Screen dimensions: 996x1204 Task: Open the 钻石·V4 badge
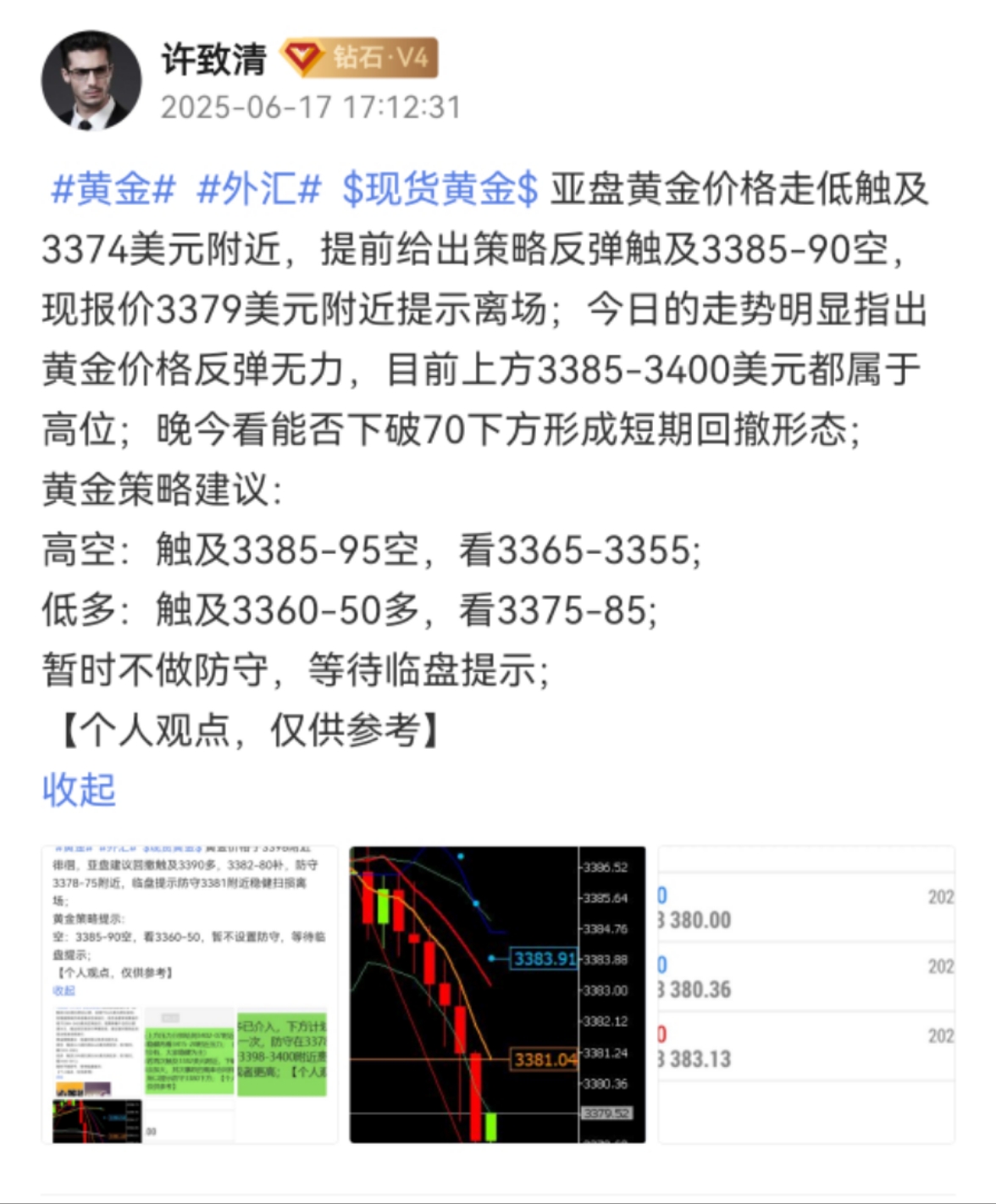360,58
